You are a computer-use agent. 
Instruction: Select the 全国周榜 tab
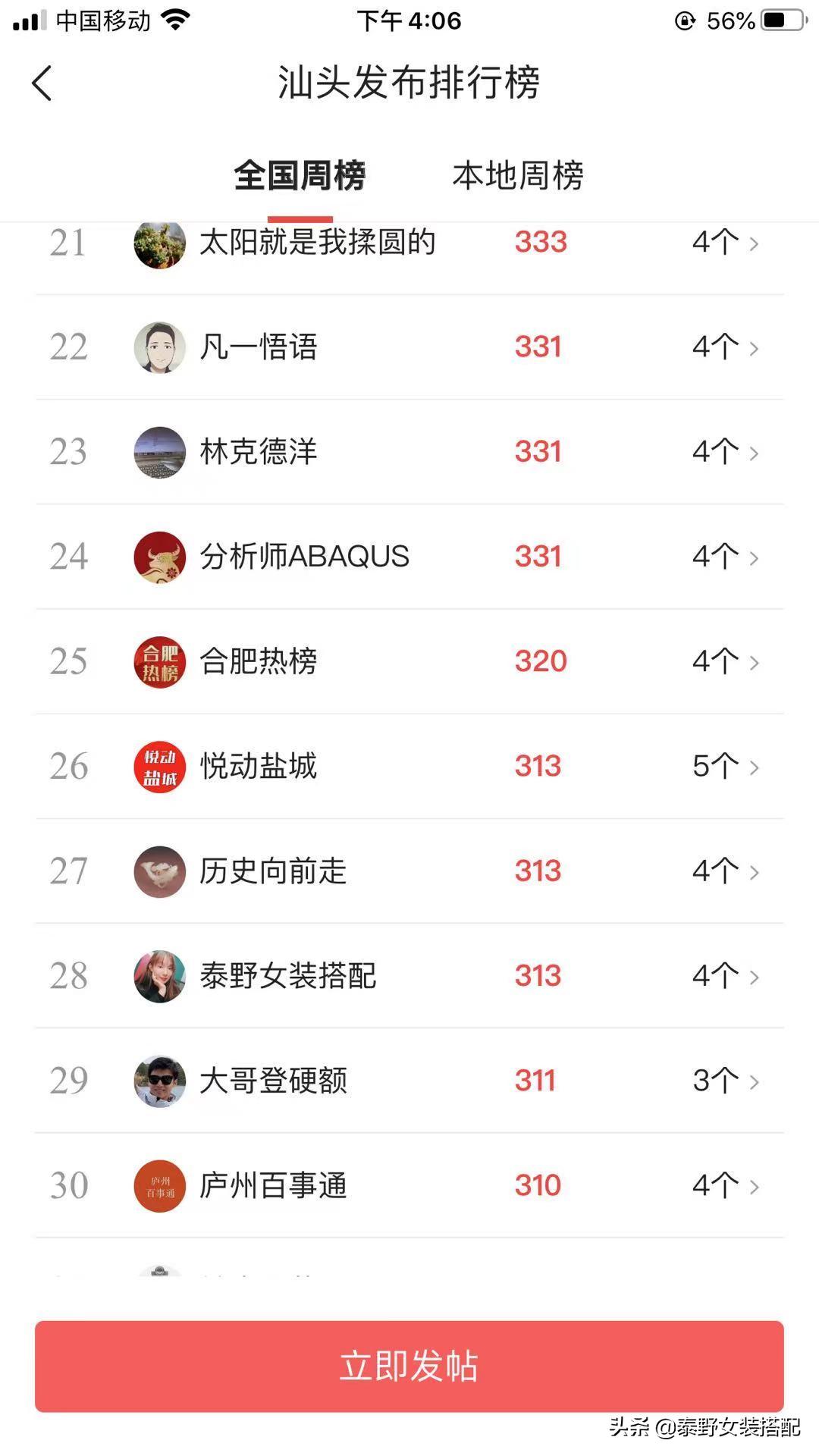300,176
